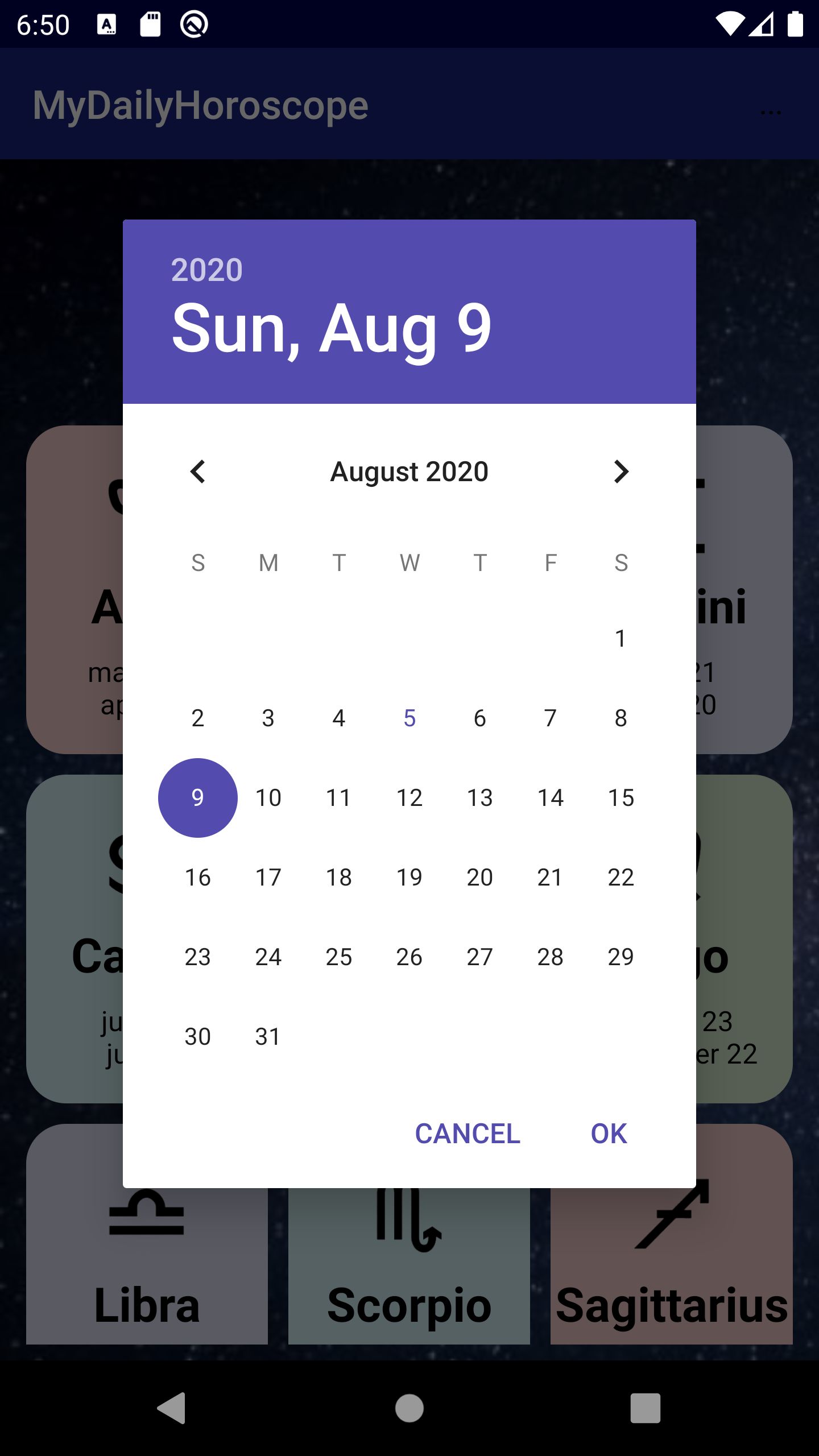Pick August 15
819x1456 pixels.
pyautogui.click(x=621, y=798)
